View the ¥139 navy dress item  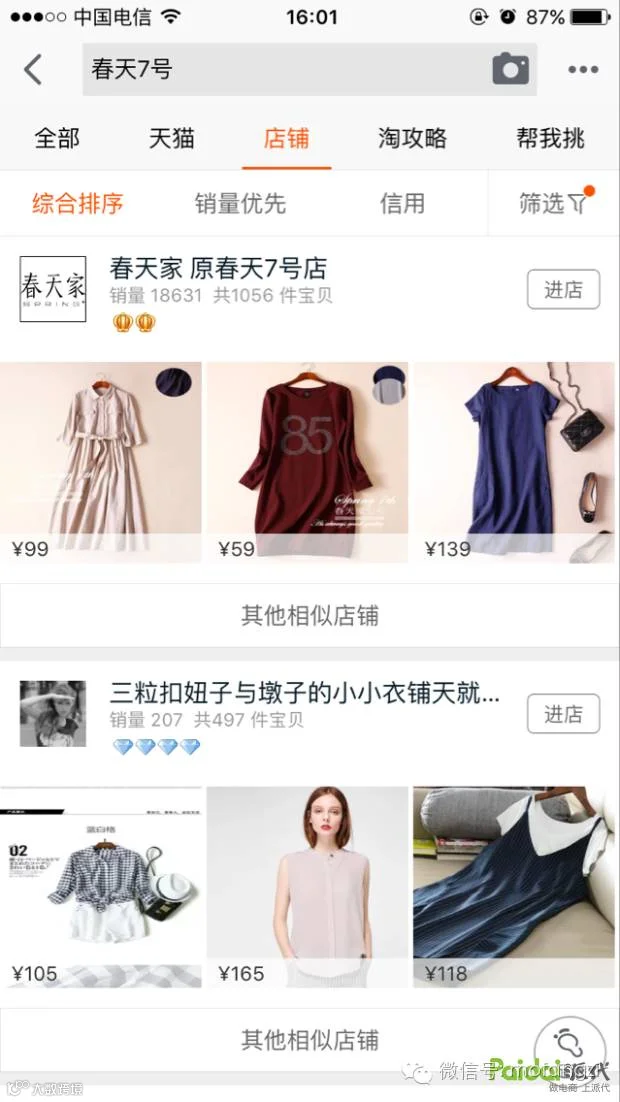pyautogui.click(x=514, y=462)
